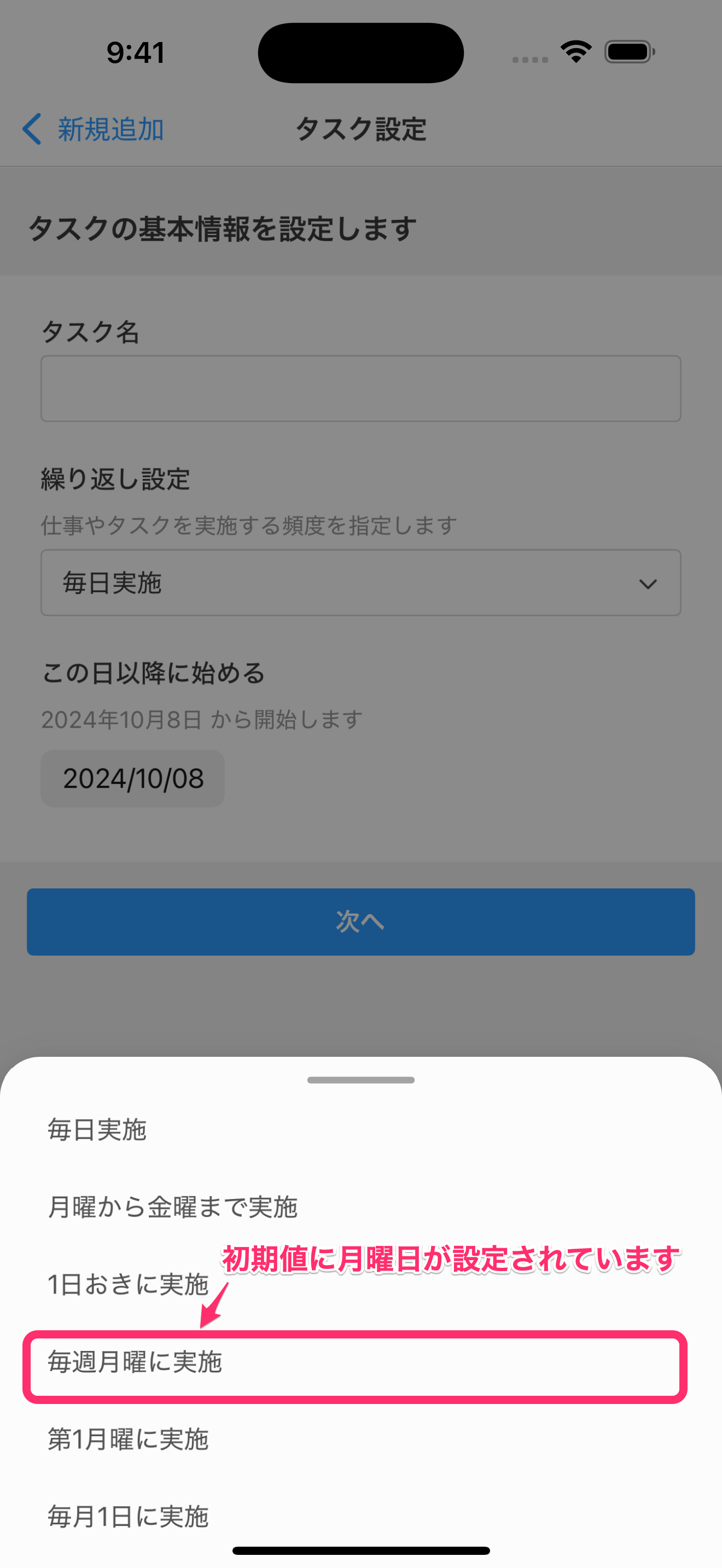Open the 繰り返し設定 dropdown
The height and width of the screenshot is (1568, 722).
click(360, 582)
